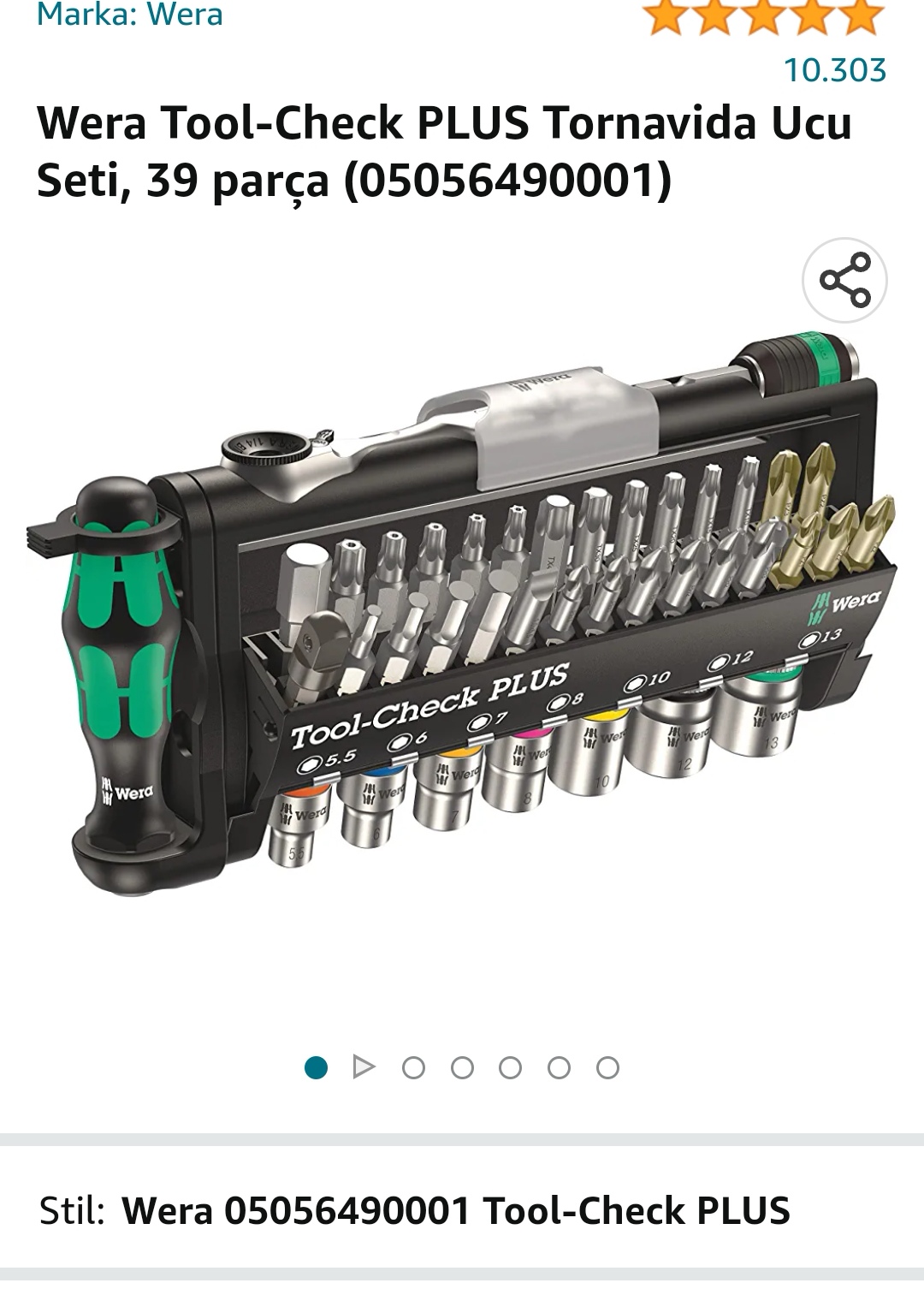This screenshot has height=1289, width=924.
Task: Open the 10.303 ratings count
Action: coord(834,70)
